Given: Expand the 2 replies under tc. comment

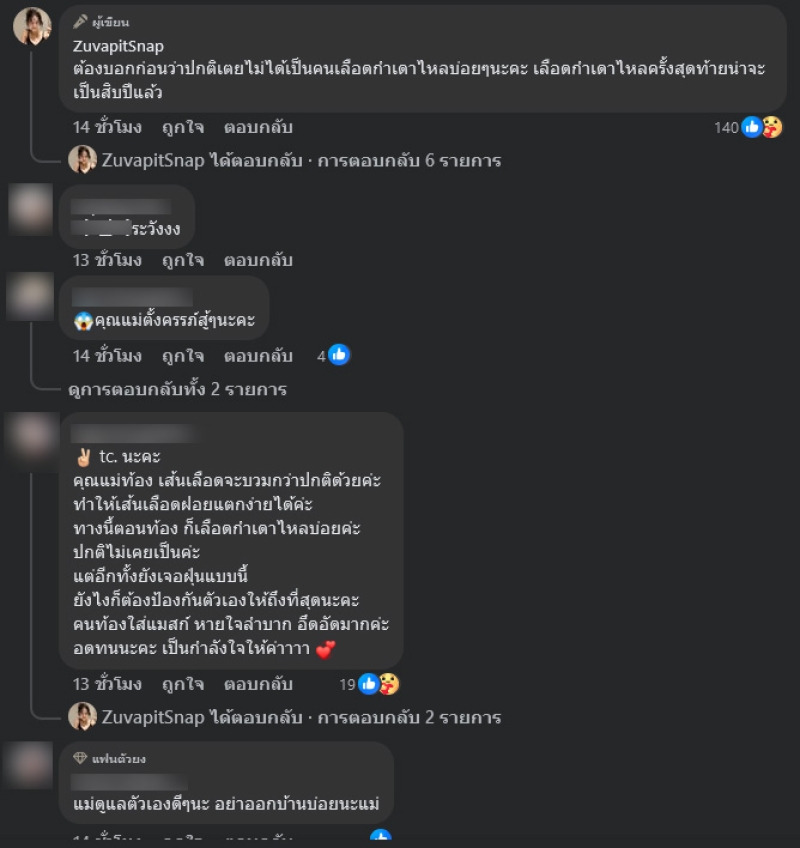Looking at the screenshot, I should pos(285,717).
